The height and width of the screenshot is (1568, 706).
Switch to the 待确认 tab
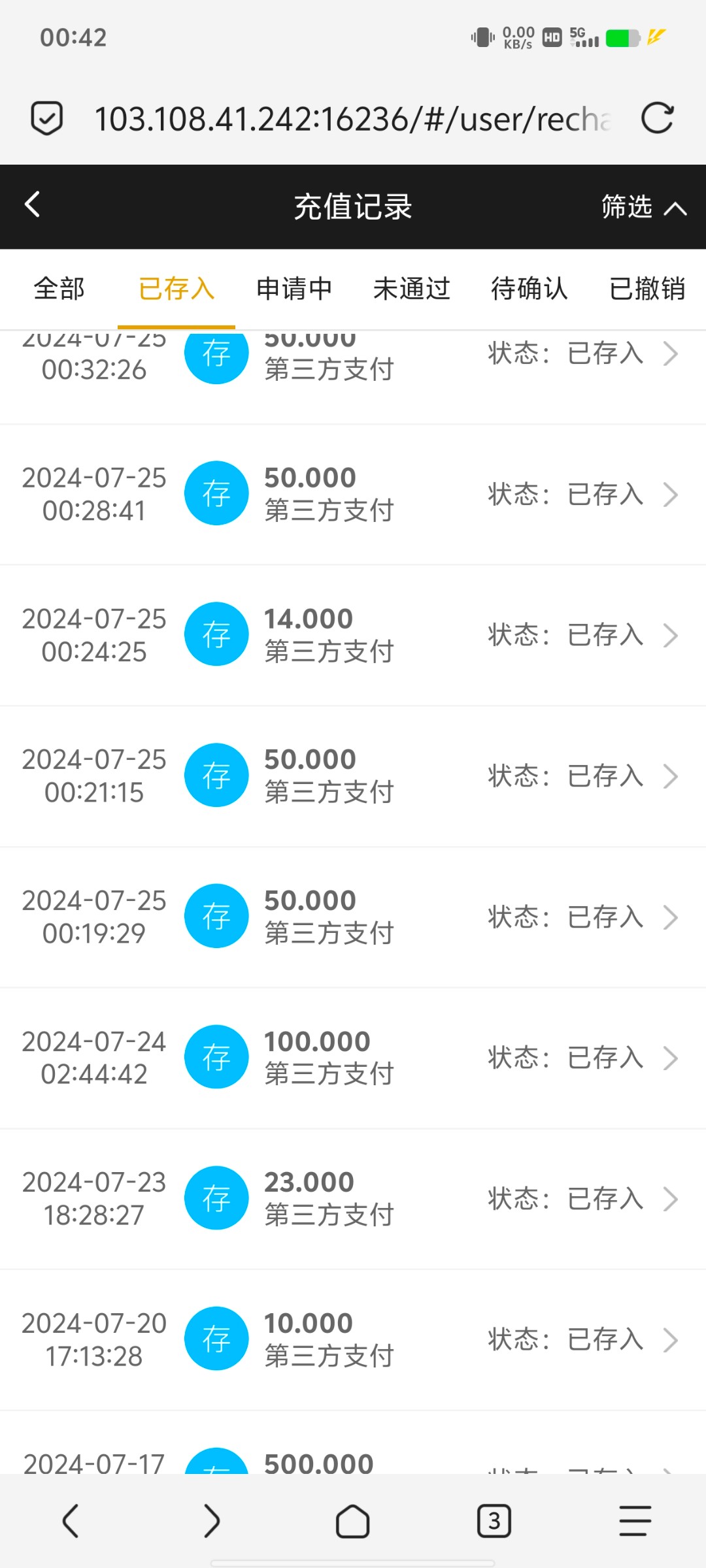(529, 289)
